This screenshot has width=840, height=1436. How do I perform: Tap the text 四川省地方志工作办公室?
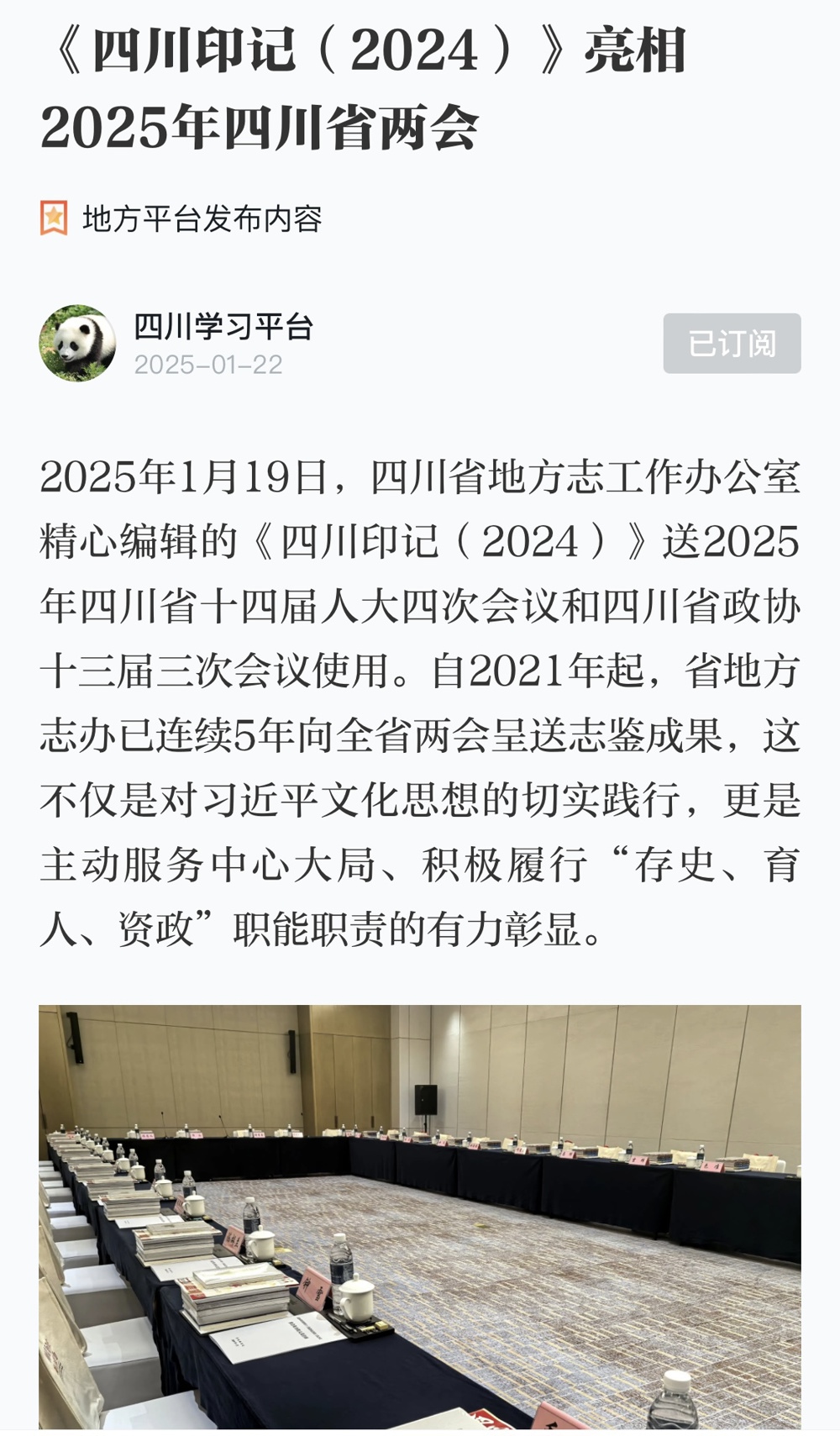[x=588, y=479]
